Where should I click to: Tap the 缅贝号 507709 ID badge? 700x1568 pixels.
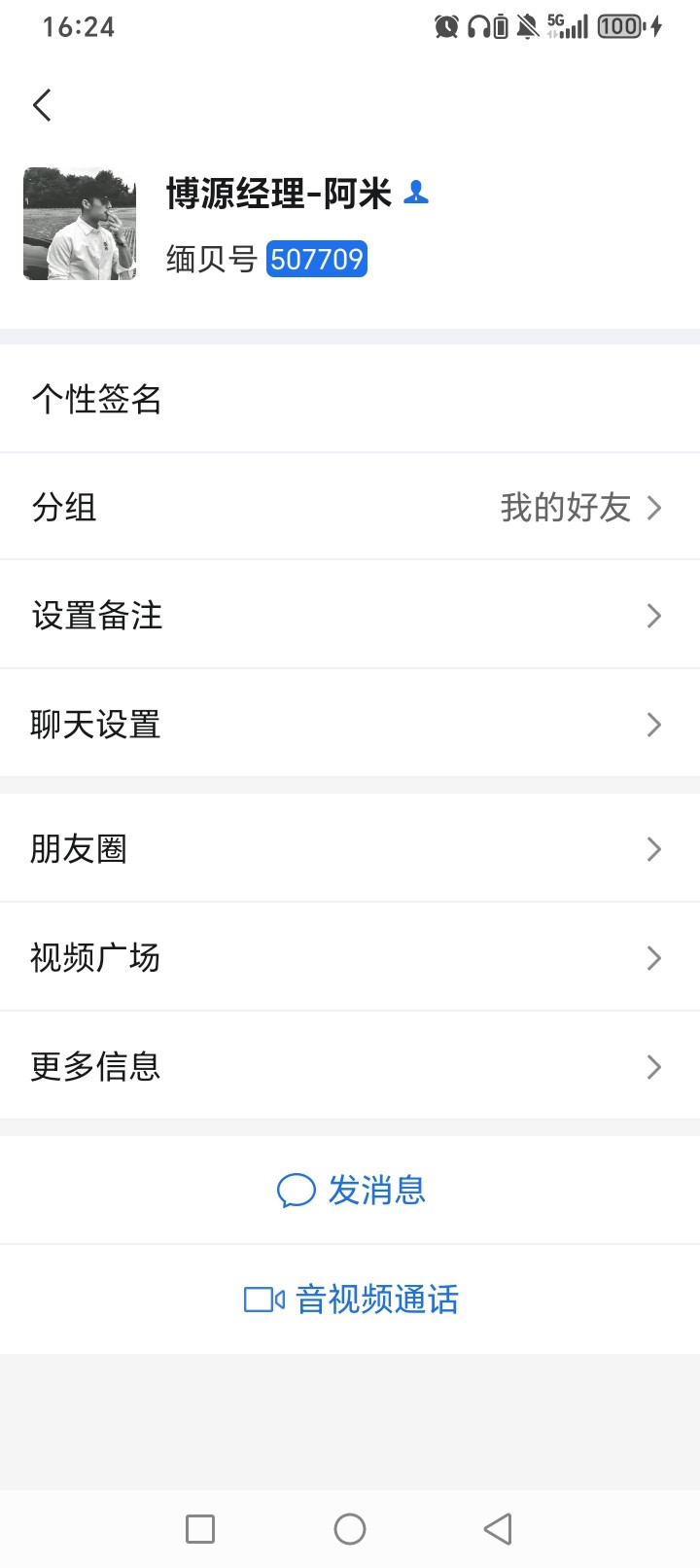coord(316,259)
